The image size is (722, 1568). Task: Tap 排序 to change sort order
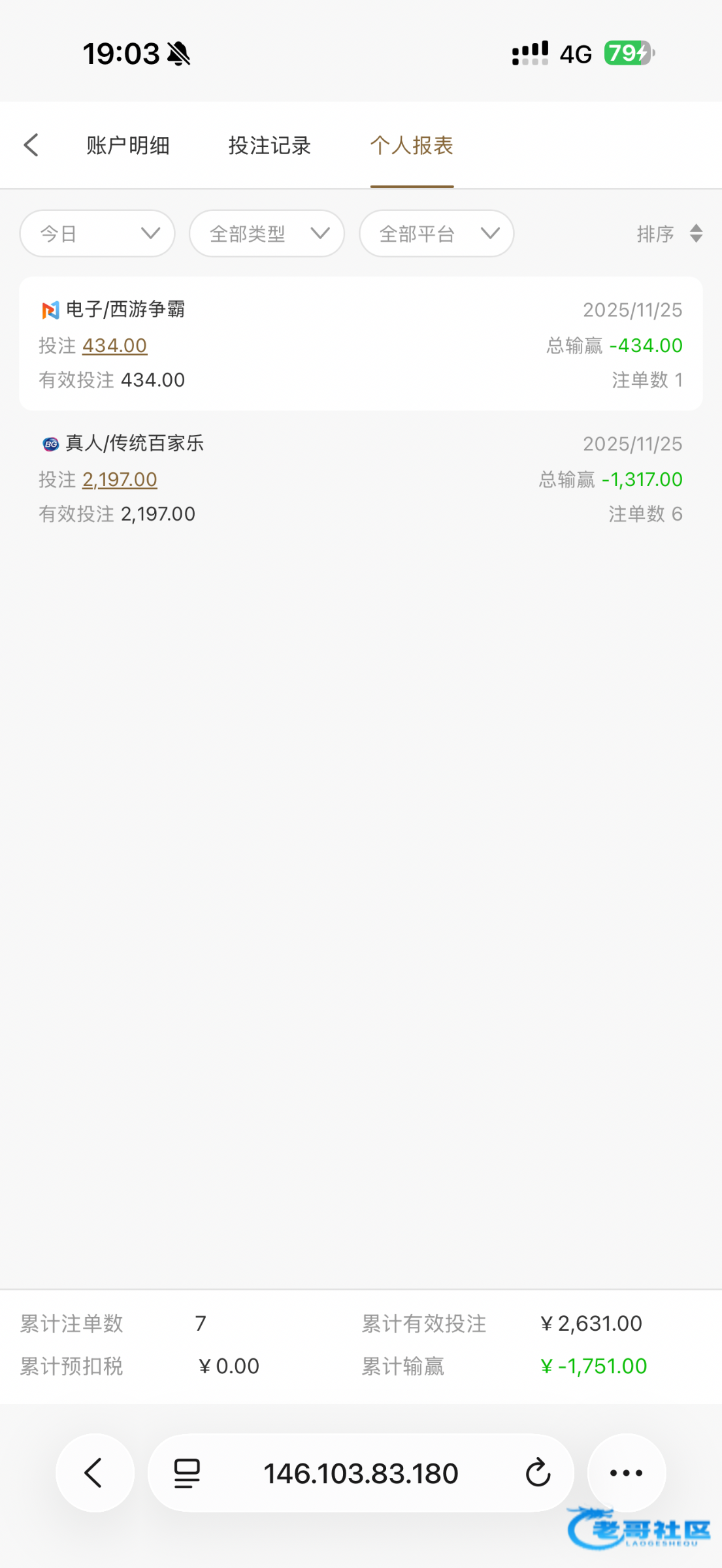(x=669, y=233)
